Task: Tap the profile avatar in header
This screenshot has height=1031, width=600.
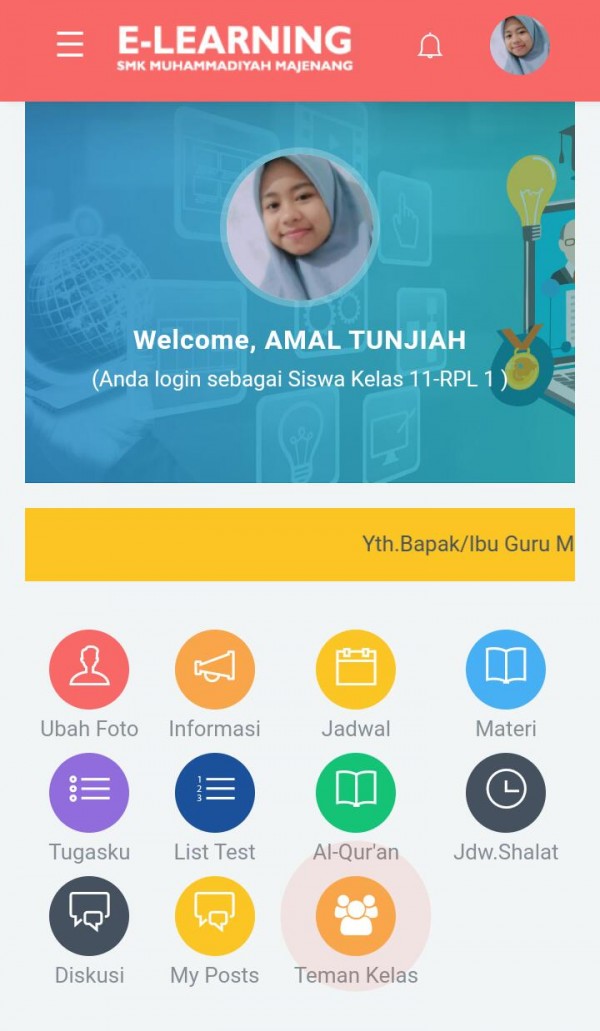Action: coord(519,45)
